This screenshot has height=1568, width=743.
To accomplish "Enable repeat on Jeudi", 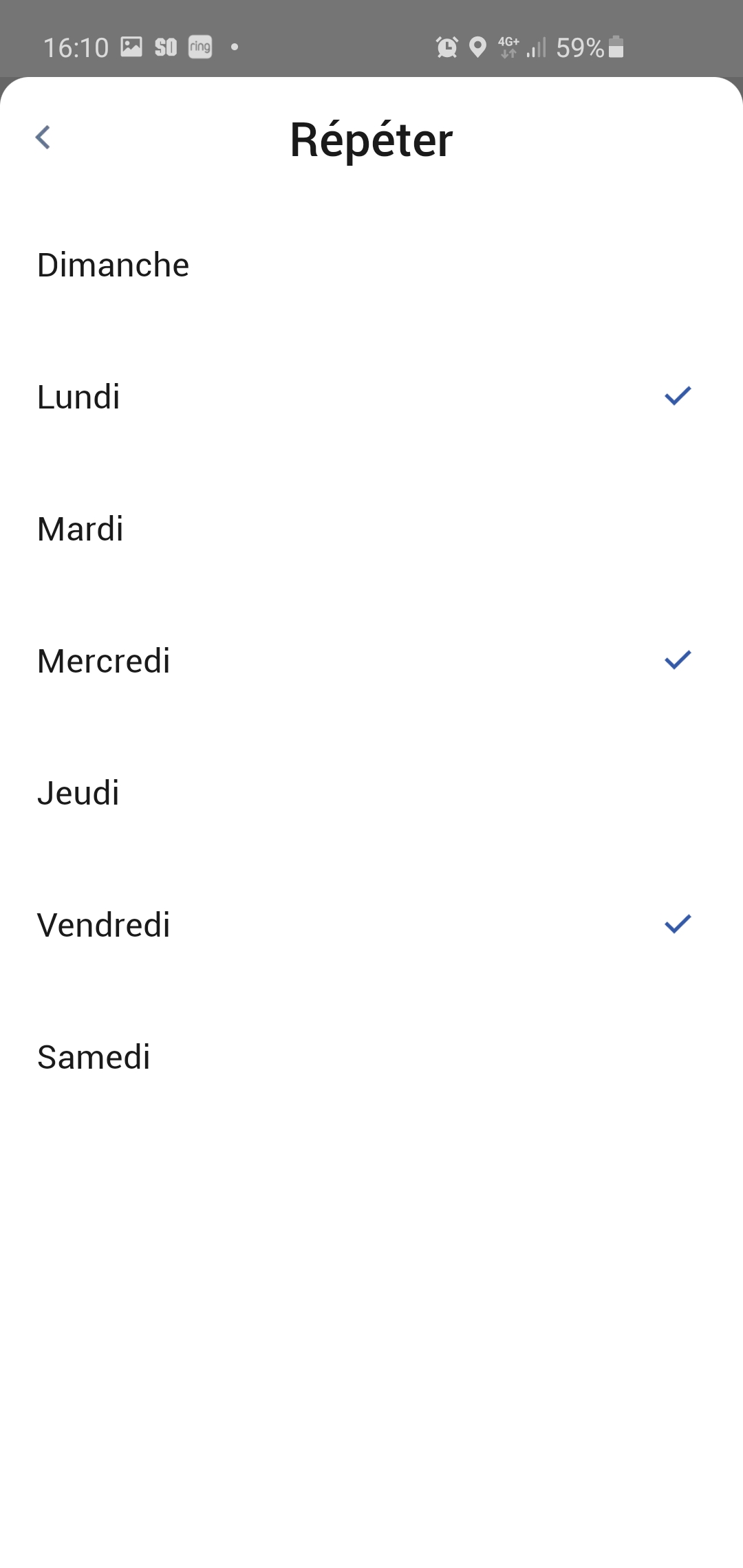I will [371, 793].
